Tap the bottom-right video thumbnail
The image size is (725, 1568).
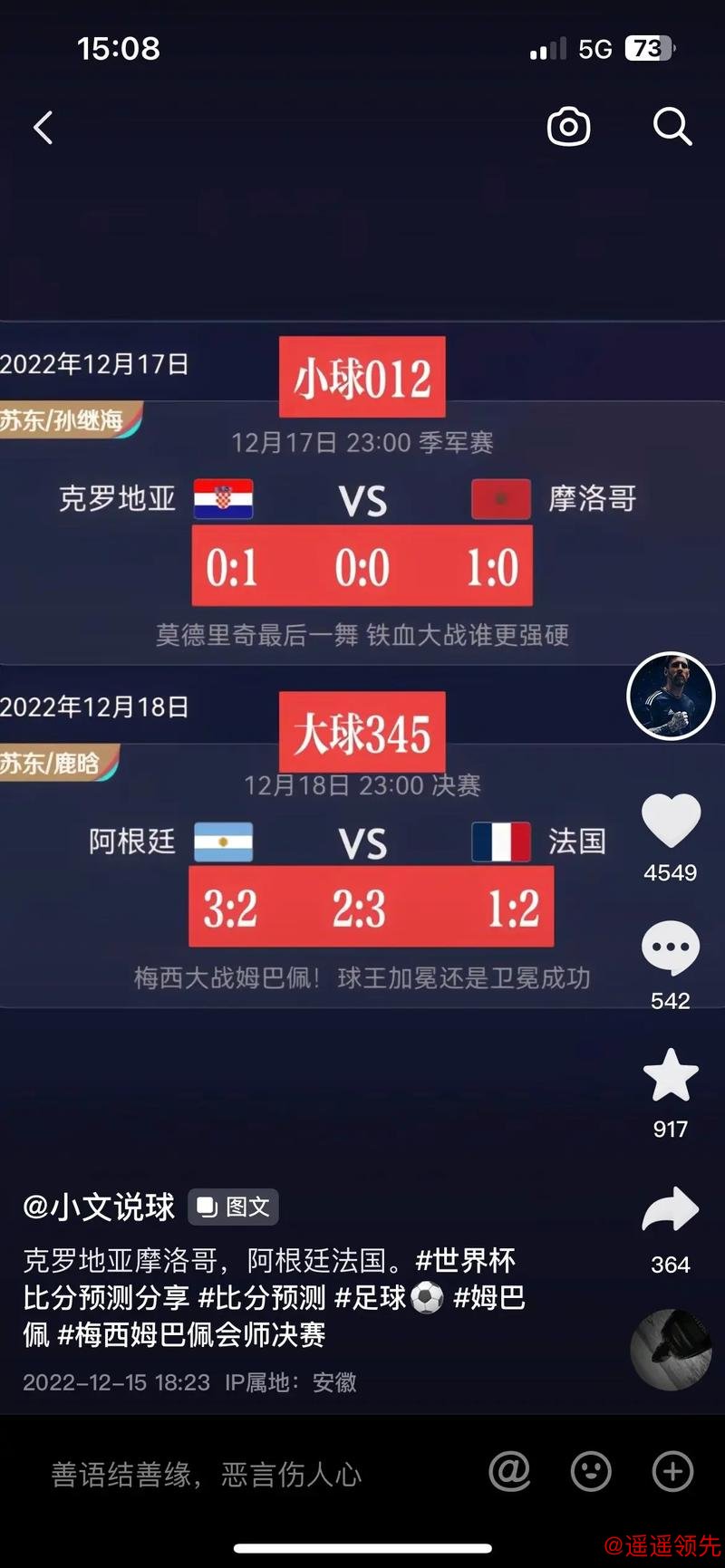[671, 1350]
